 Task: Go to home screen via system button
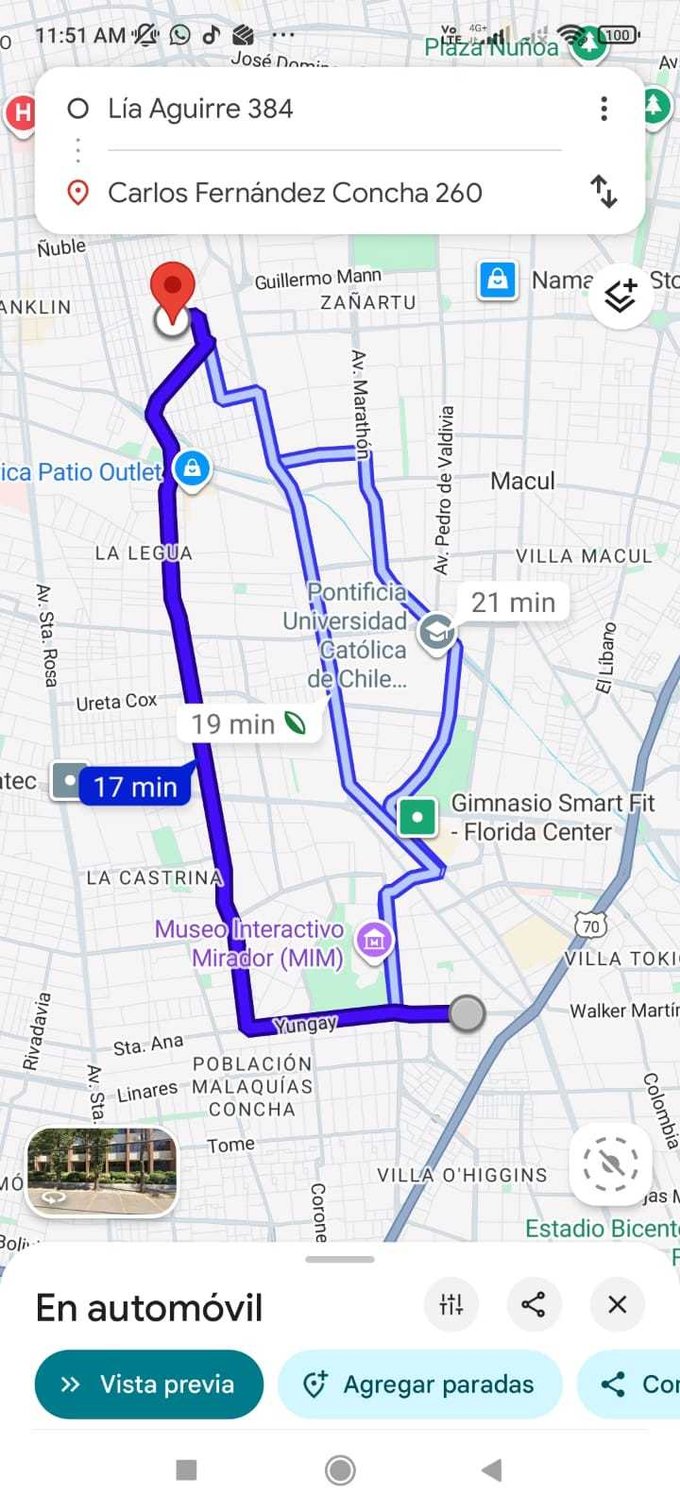point(340,1469)
